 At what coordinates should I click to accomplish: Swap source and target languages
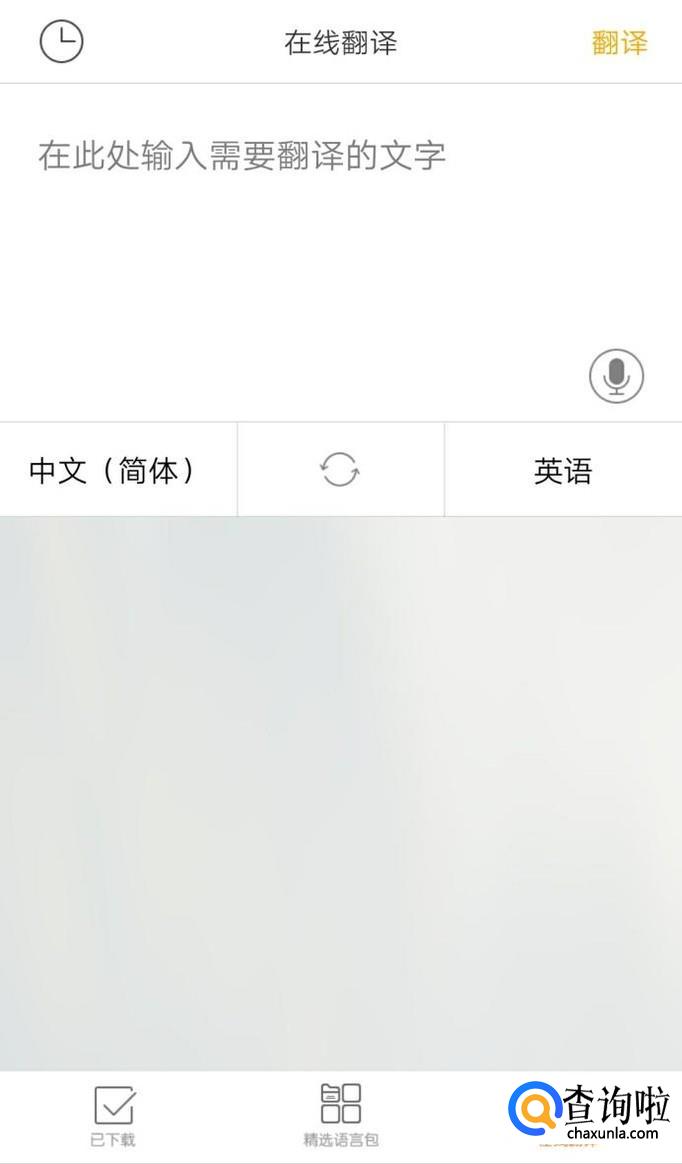(340, 469)
